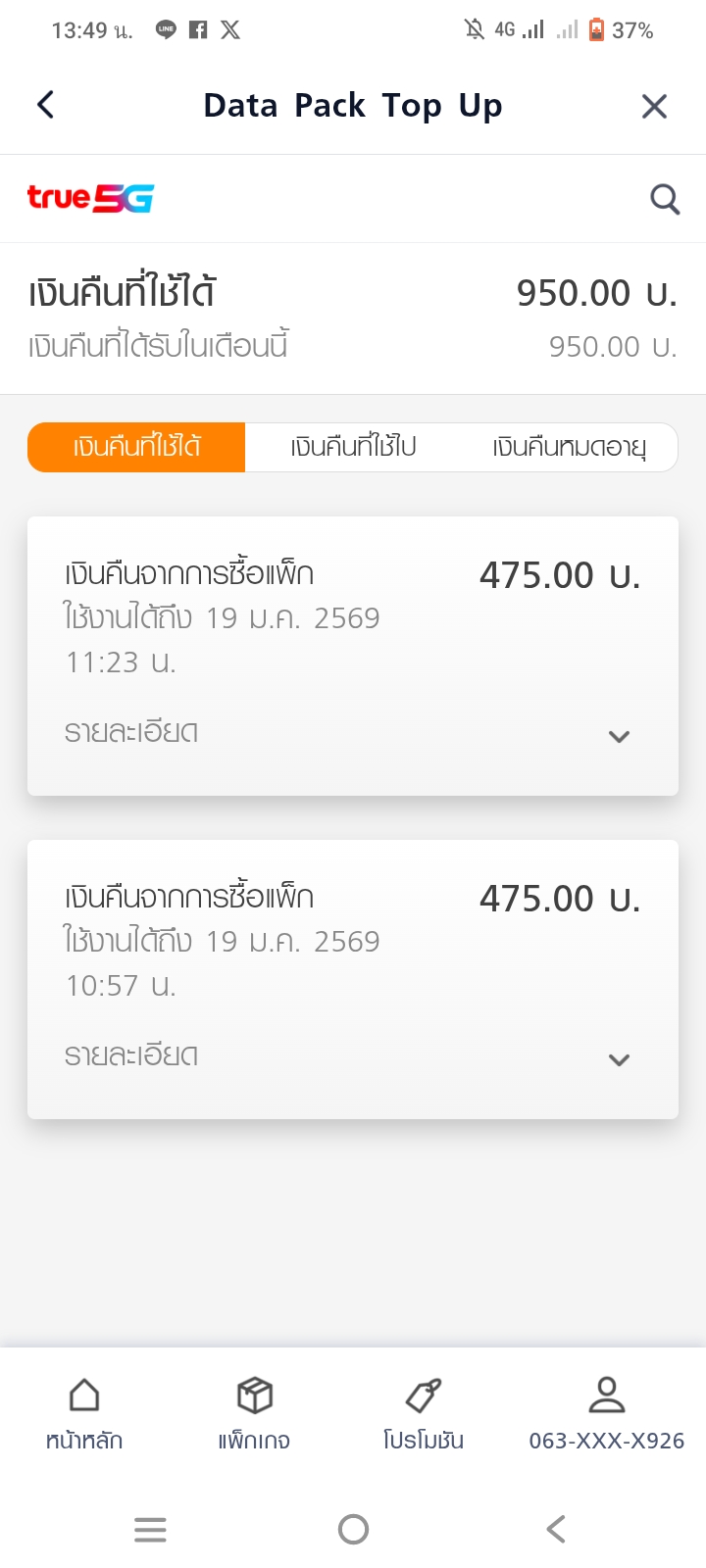
Task: Open the system recent apps menu
Action: pos(150,1529)
